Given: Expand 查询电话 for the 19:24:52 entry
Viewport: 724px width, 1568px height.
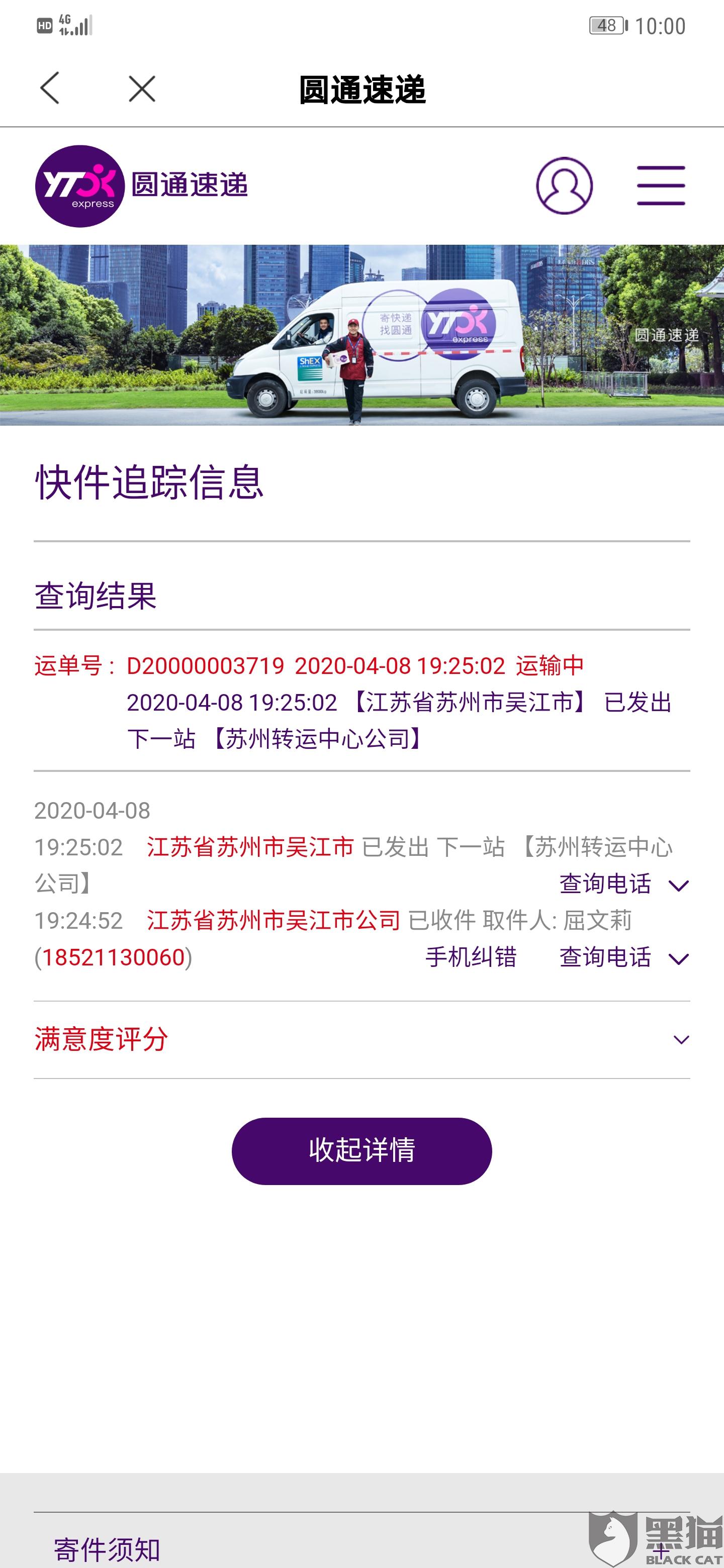Looking at the screenshot, I should coord(623,957).
